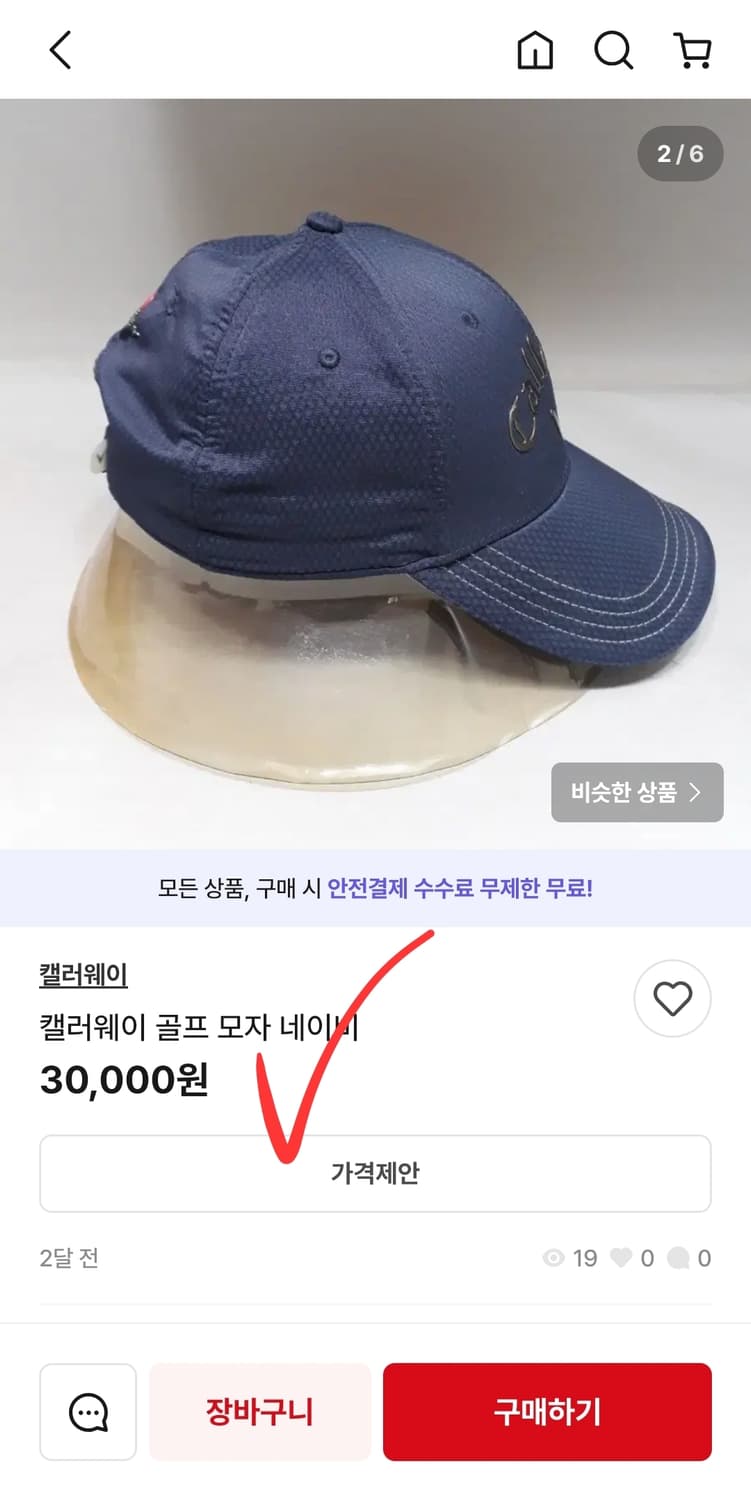
Task: Go to the home screen via house icon
Action: 536,49
